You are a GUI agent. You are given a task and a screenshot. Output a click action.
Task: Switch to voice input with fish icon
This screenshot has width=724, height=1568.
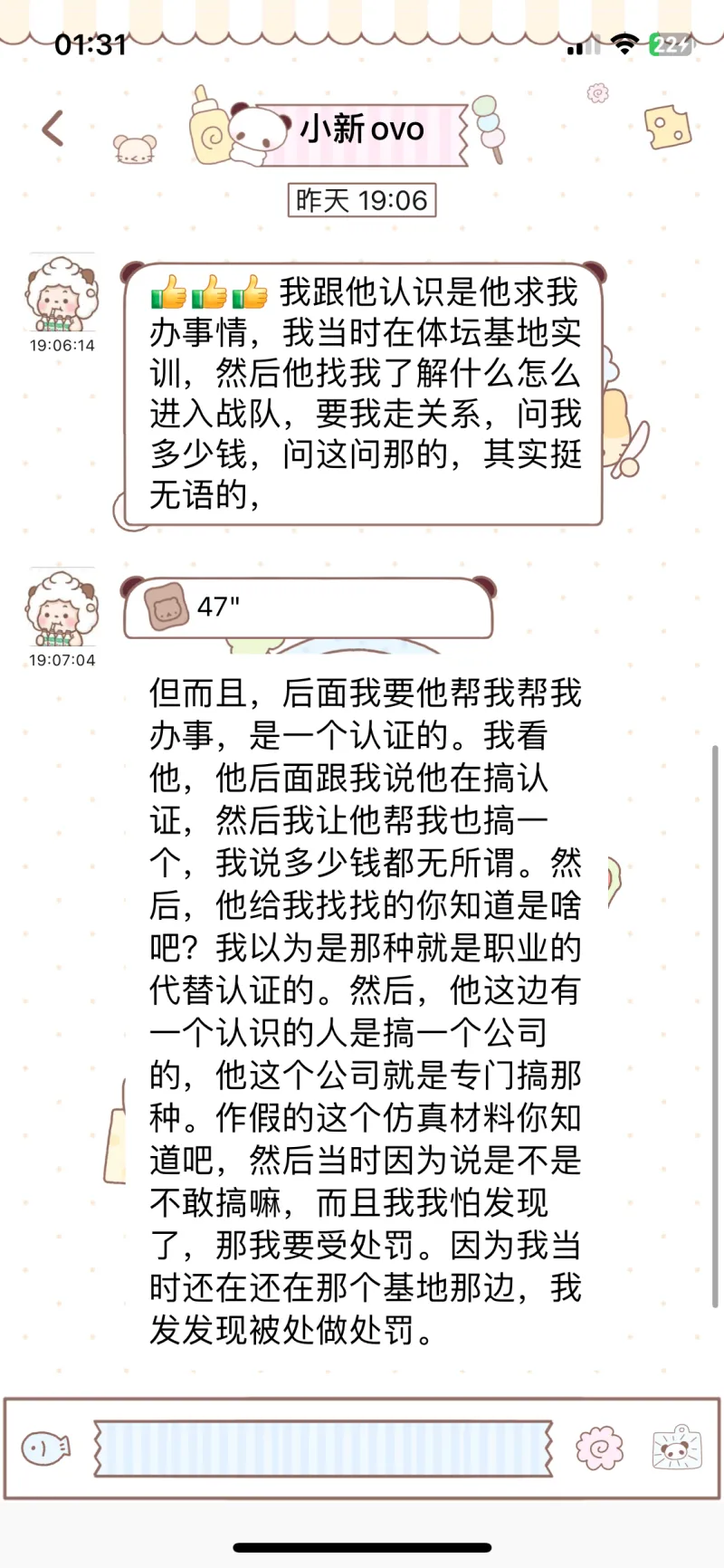click(45, 1448)
